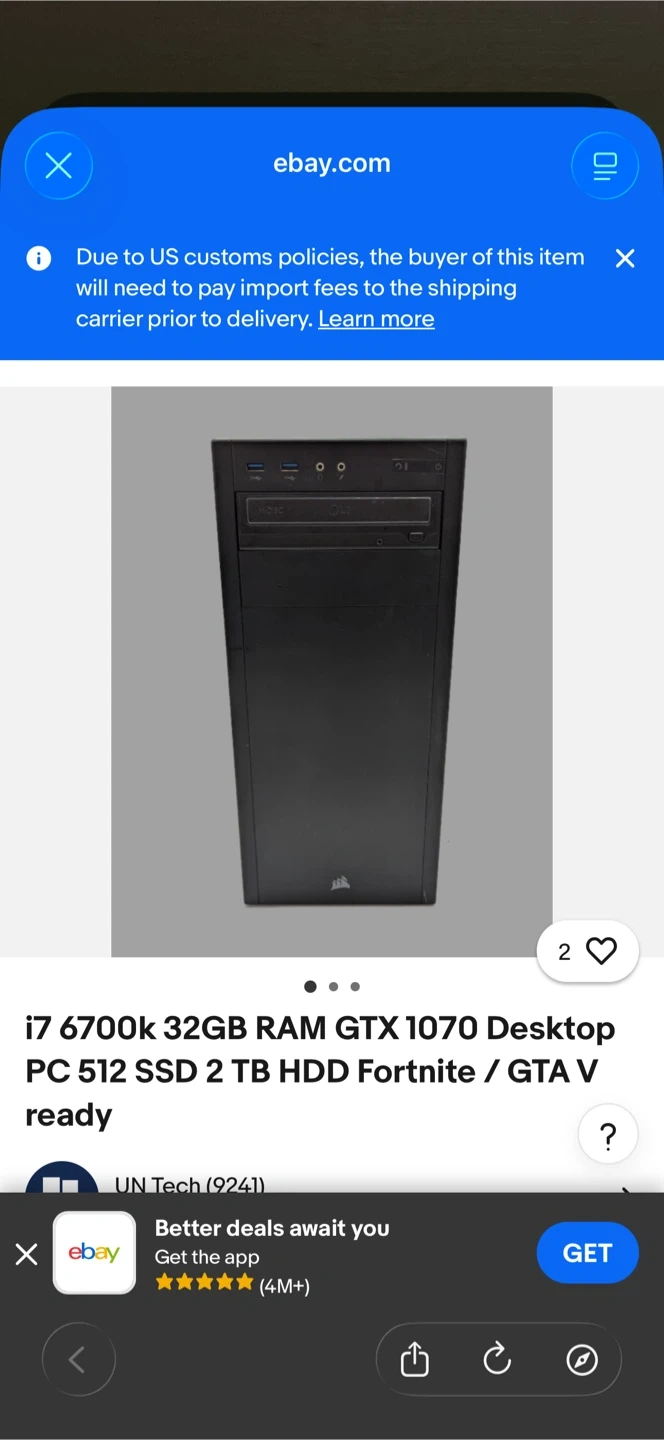The image size is (664, 1440).
Task: Open the desktop PC product photo
Action: pyautogui.click(x=332, y=671)
